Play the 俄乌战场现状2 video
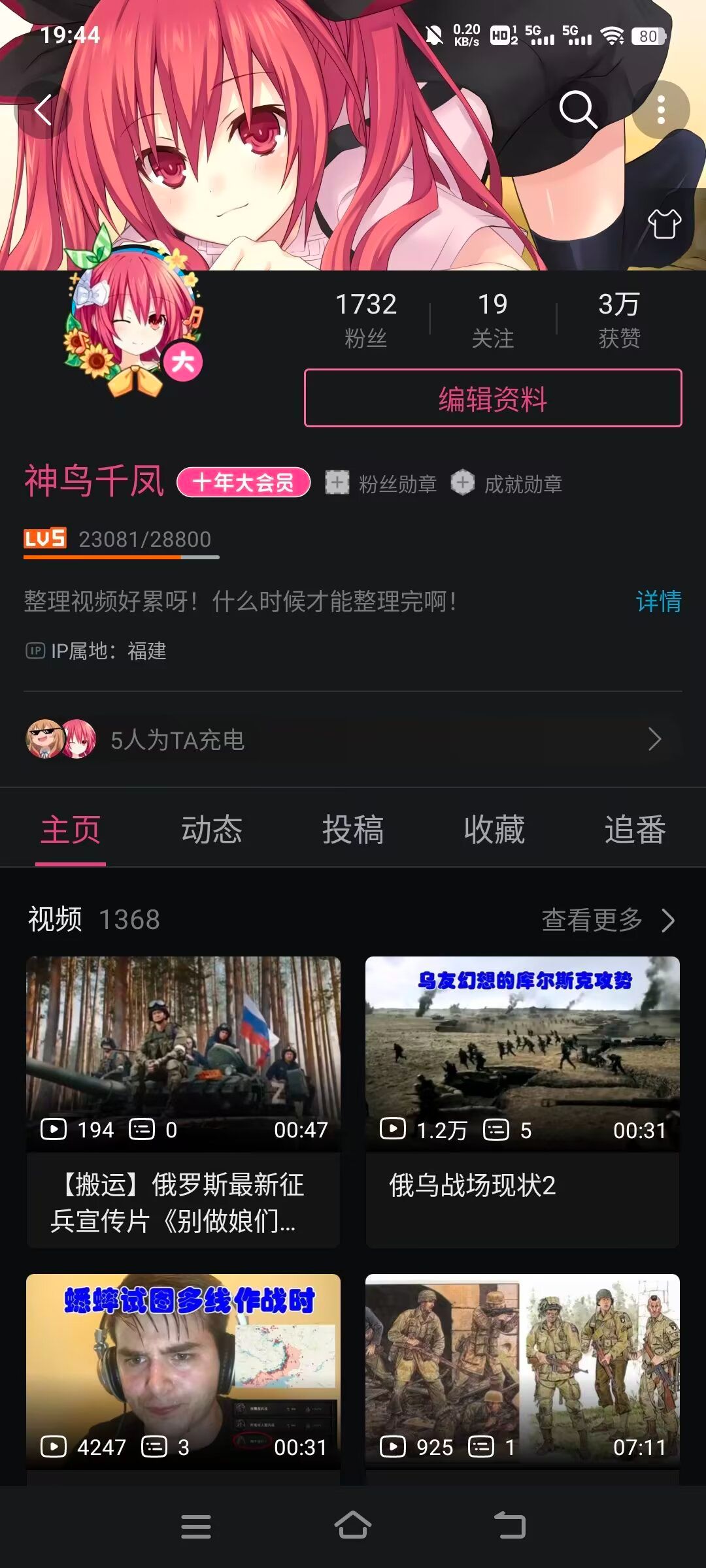 [x=522, y=1102]
